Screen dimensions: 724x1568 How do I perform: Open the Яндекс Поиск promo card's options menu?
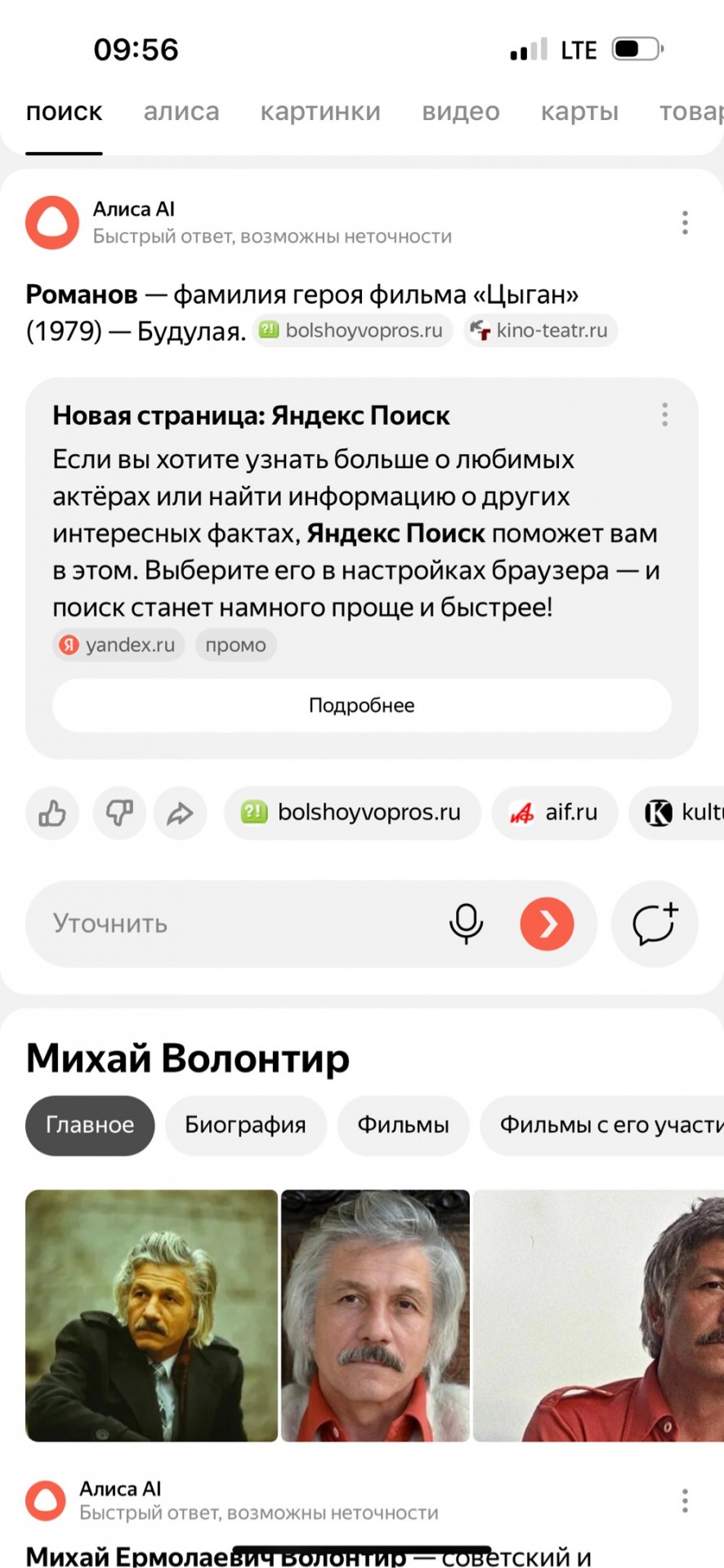click(x=664, y=415)
